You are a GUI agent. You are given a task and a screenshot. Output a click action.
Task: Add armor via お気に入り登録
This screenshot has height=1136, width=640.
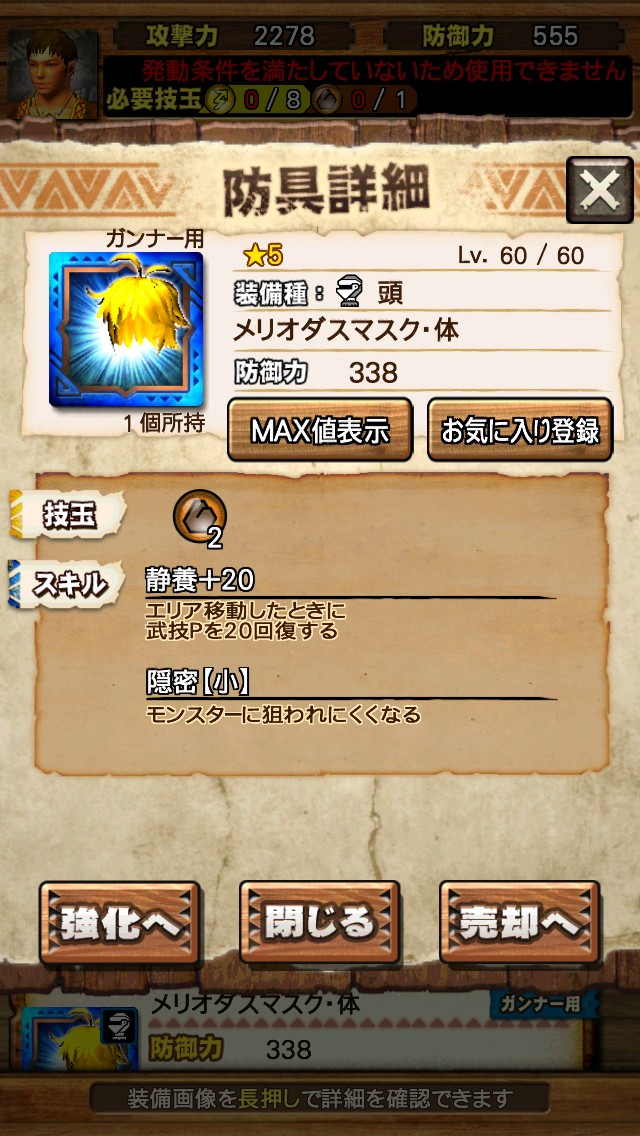[520, 430]
